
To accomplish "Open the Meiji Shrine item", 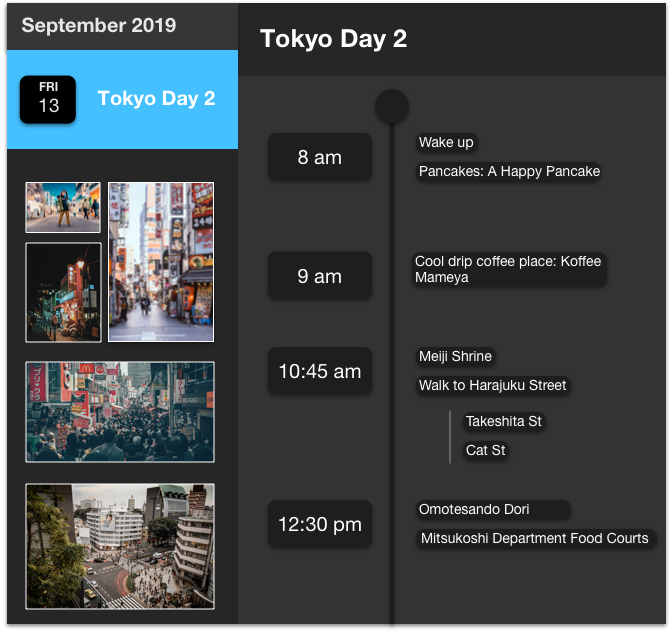I will [455, 357].
